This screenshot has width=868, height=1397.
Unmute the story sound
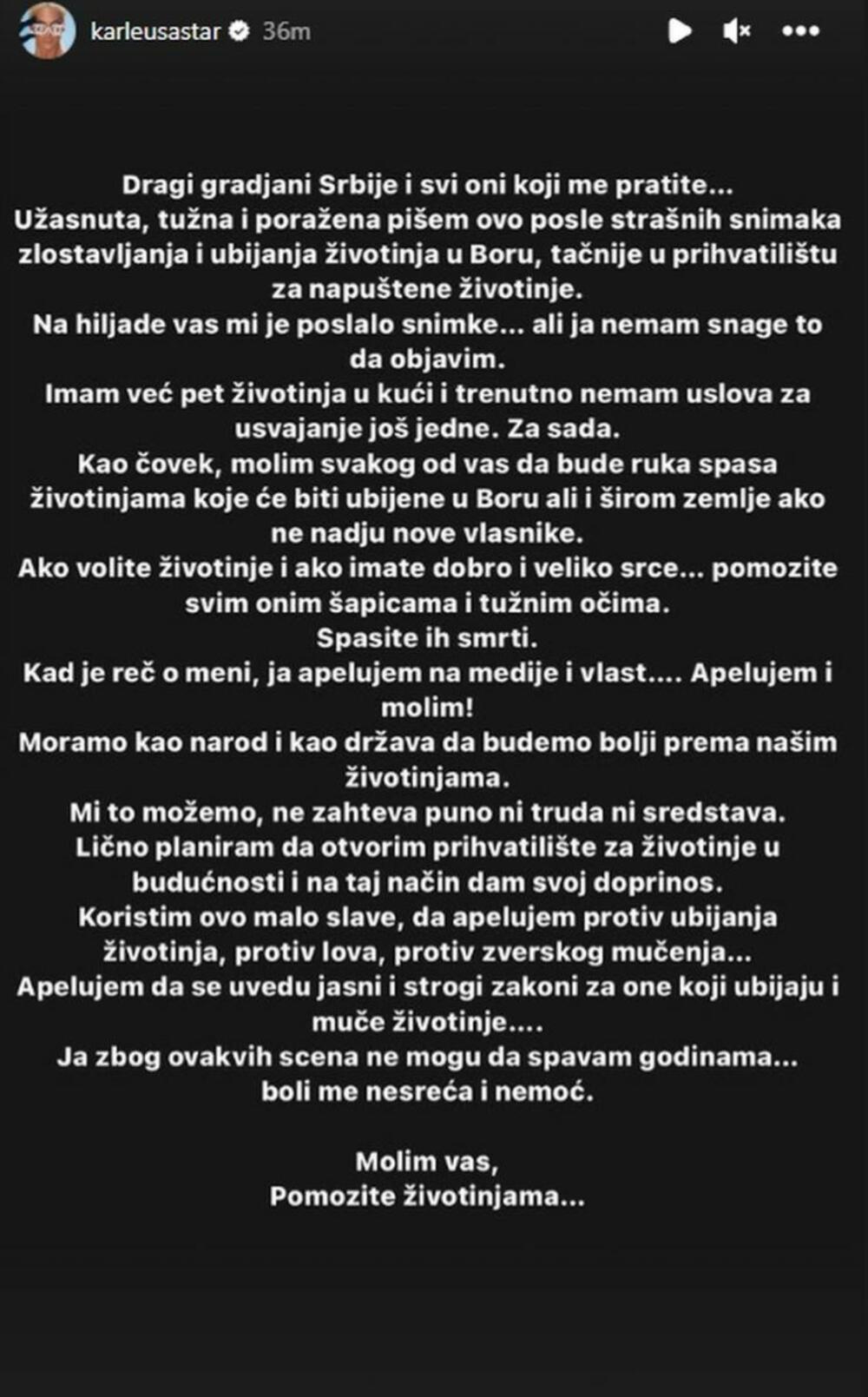click(737, 31)
